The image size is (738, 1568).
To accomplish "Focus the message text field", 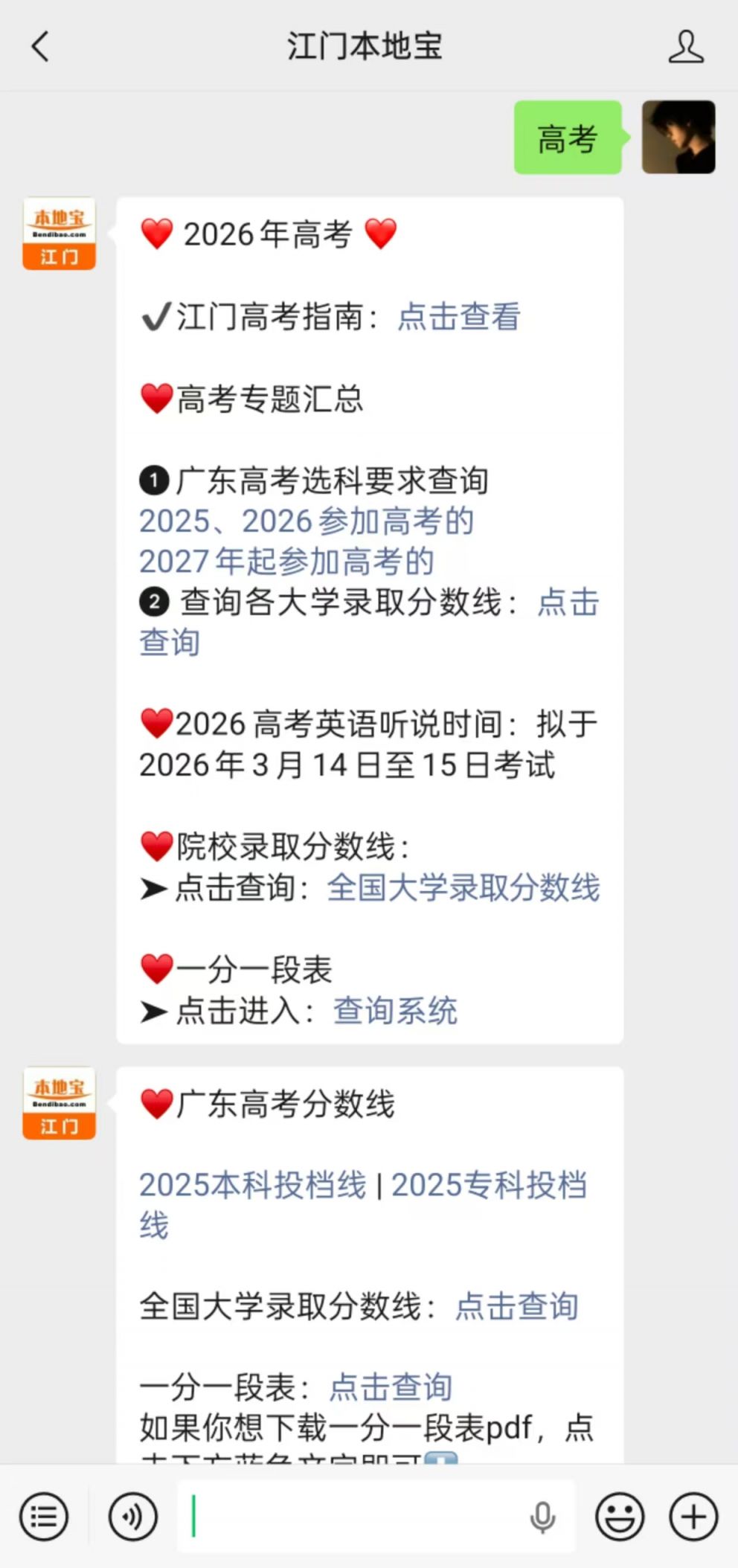I will click(x=350, y=1516).
